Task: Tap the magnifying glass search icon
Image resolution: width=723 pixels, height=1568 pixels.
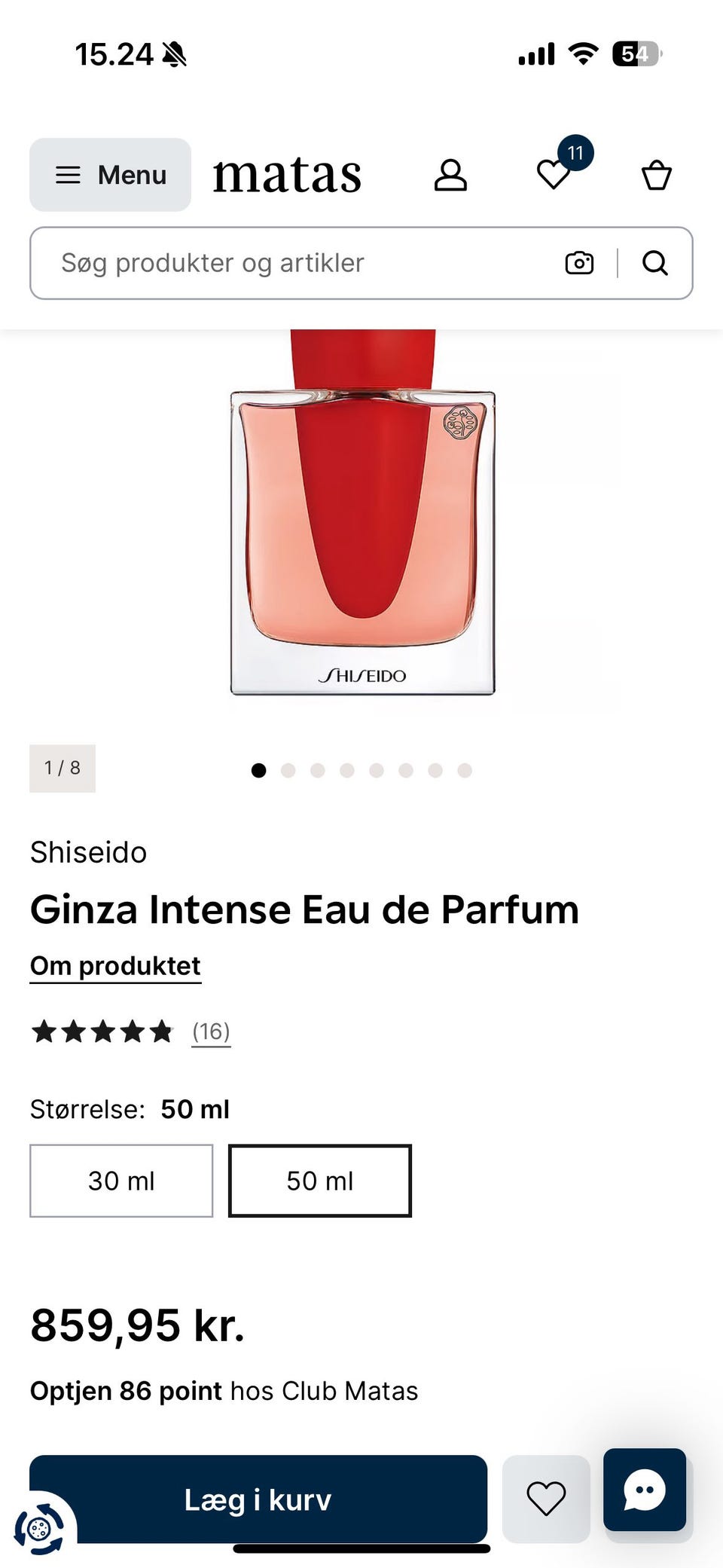Action: [654, 263]
